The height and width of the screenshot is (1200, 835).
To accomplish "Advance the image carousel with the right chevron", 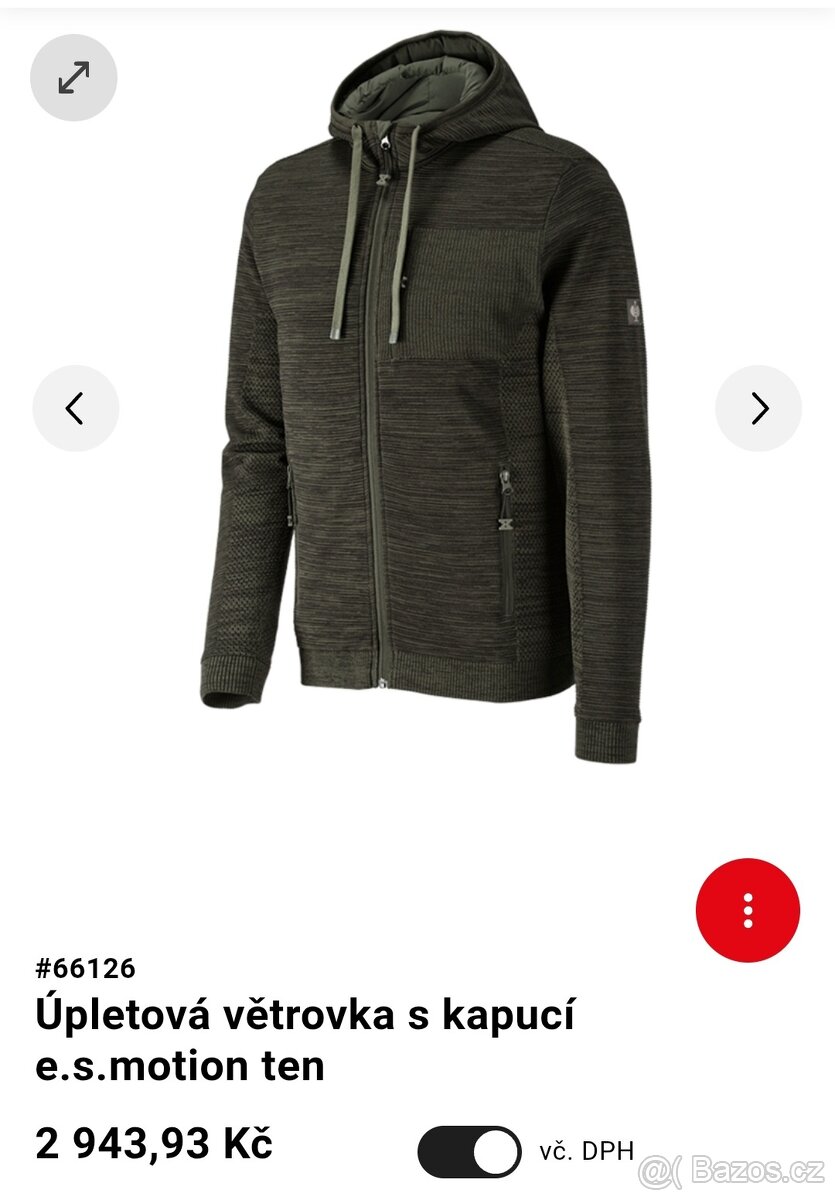I will point(760,408).
